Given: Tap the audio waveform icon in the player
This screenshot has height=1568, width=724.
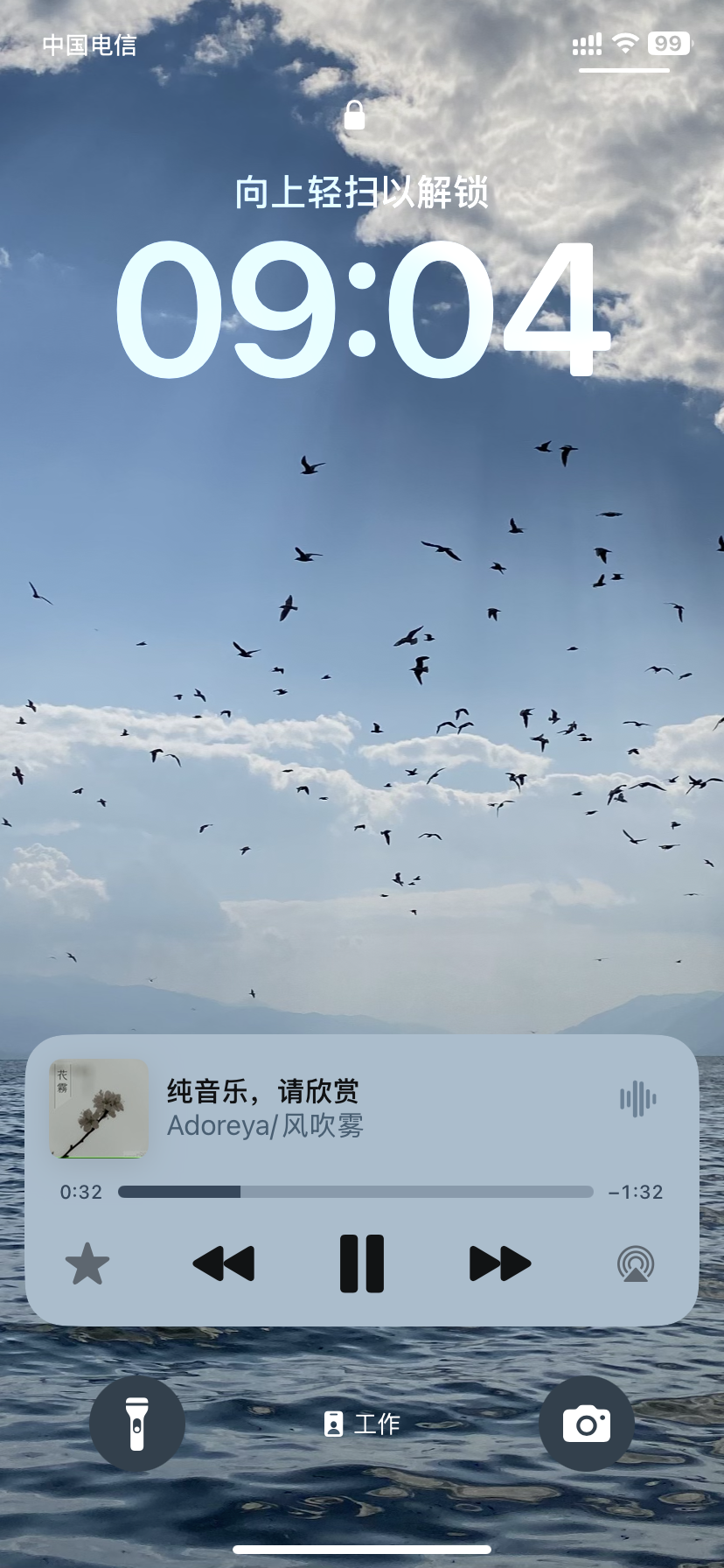Looking at the screenshot, I should tap(638, 1099).
